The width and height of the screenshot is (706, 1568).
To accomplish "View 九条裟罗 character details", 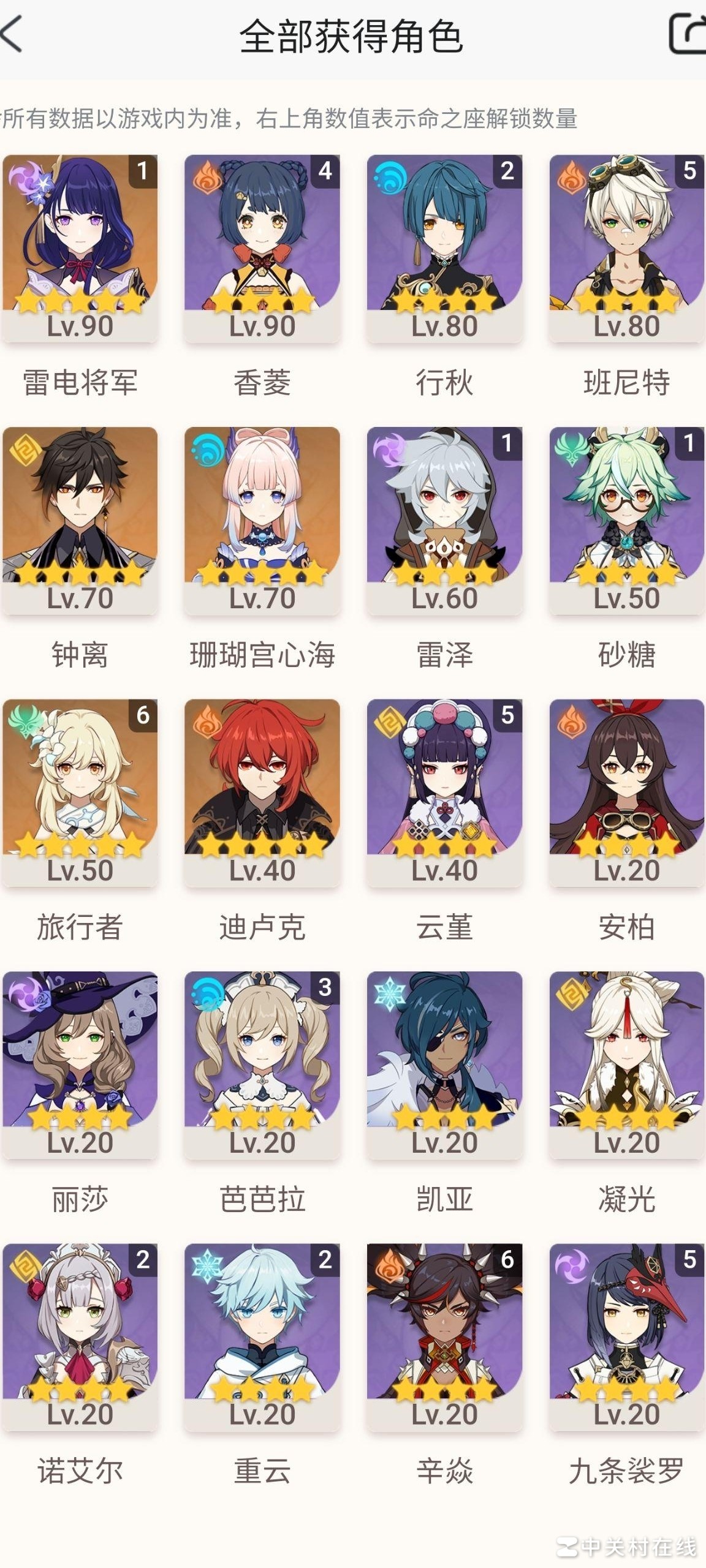I will coord(626,1336).
